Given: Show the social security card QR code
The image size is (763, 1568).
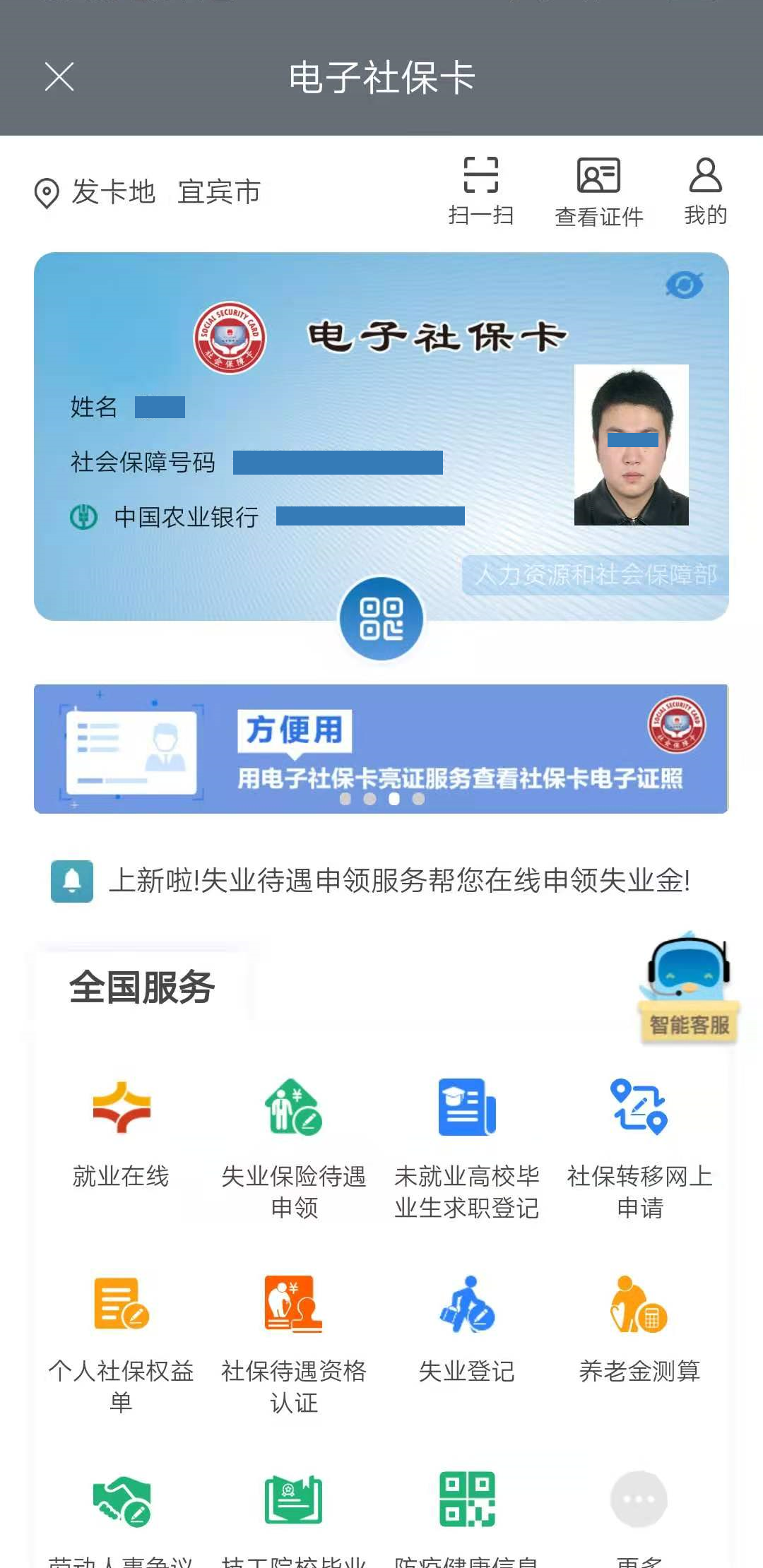Looking at the screenshot, I should pyautogui.click(x=381, y=619).
